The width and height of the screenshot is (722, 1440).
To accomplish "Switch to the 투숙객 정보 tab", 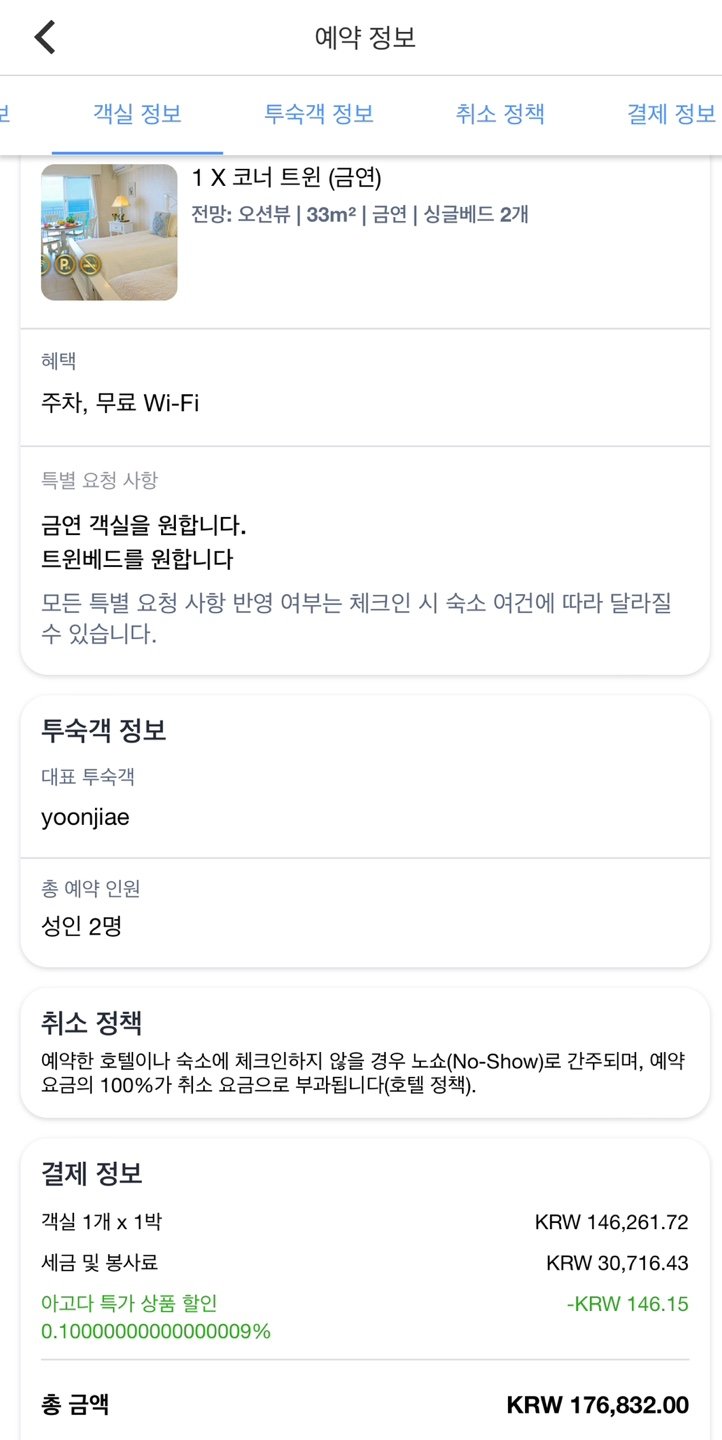I will point(319,113).
